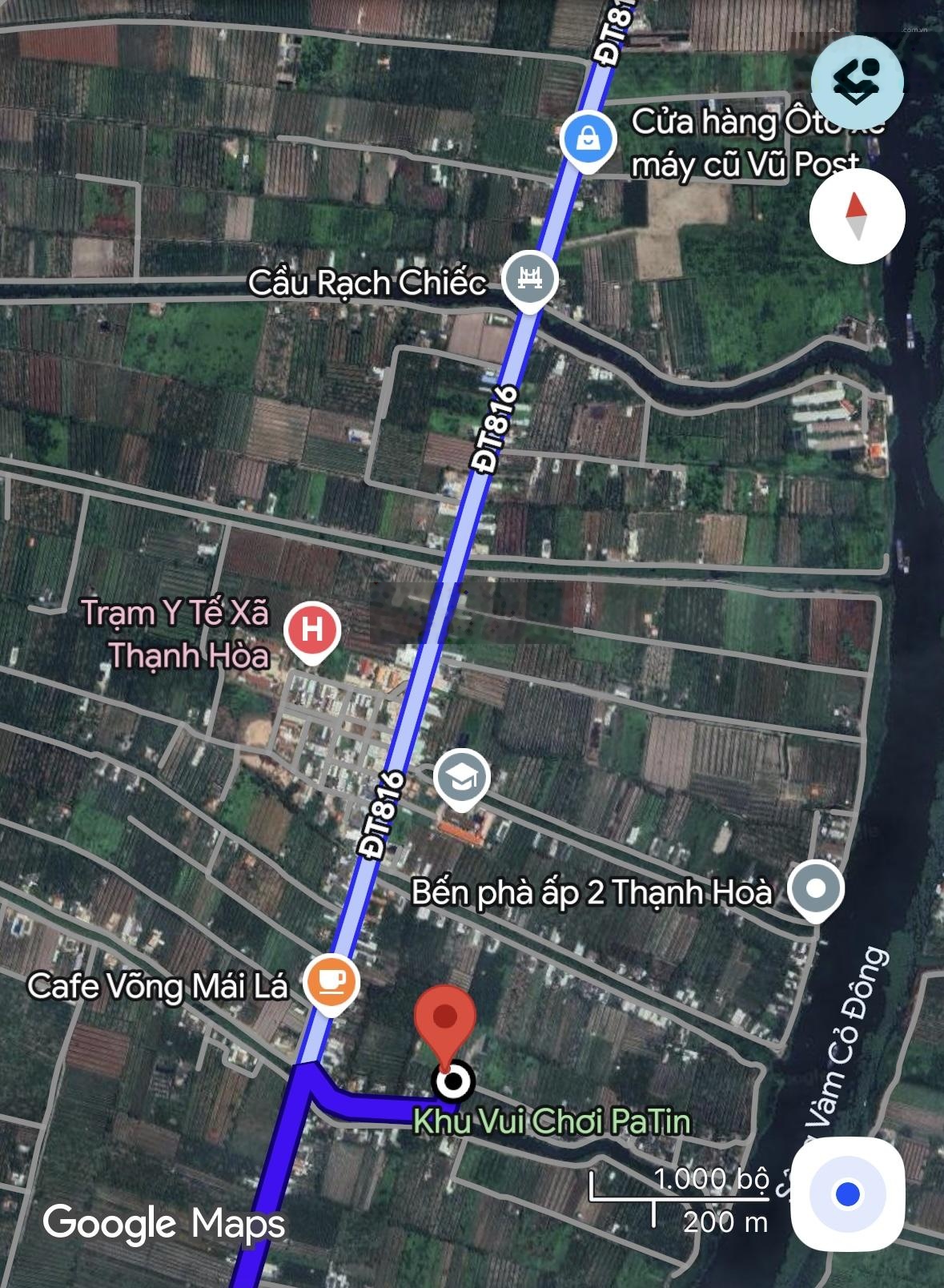Open the map layers button
Image resolution: width=944 pixels, height=1288 pixels.
[x=857, y=82]
